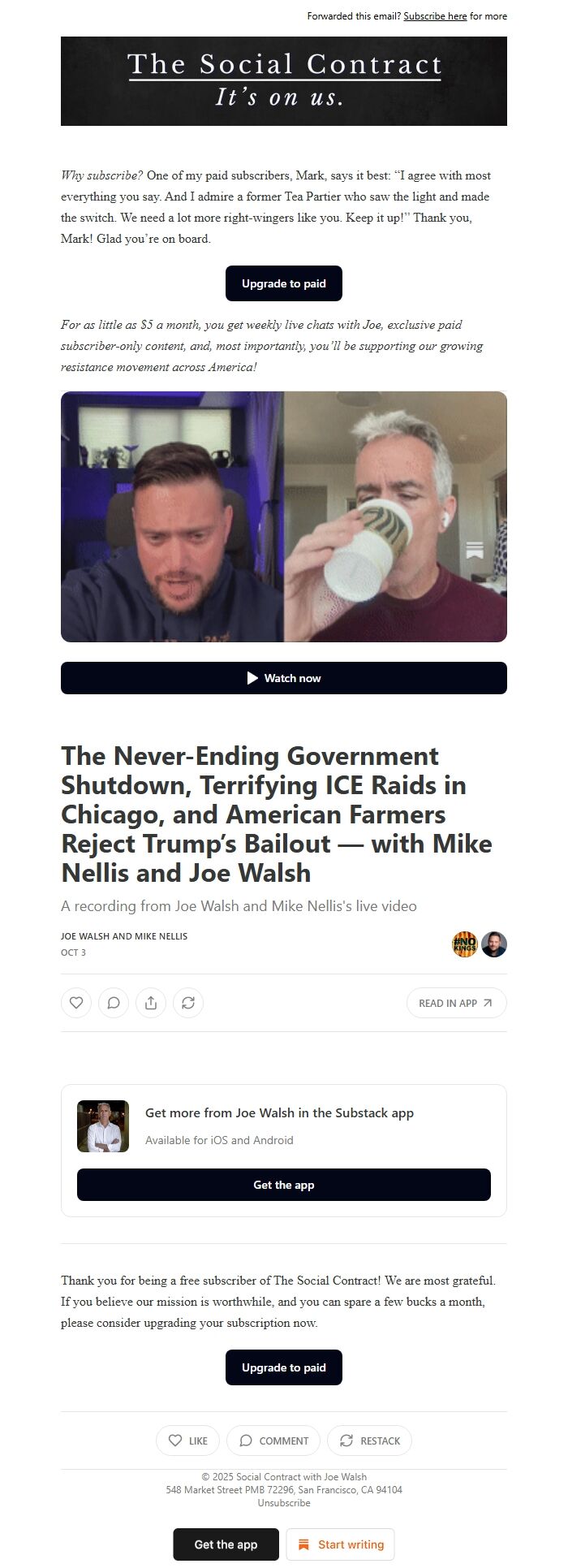Open the Subscribe here link

(435, 16)
